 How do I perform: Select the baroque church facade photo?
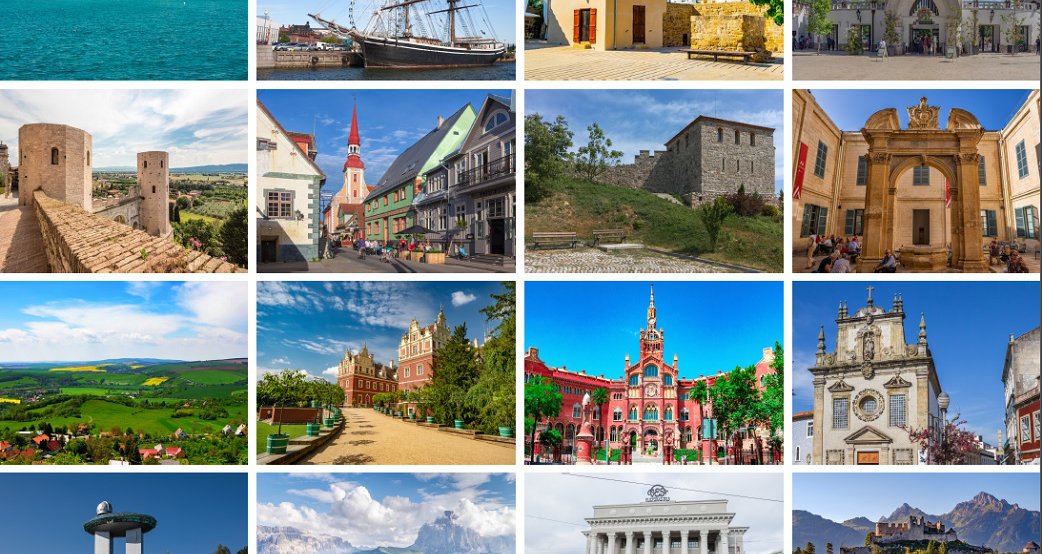(916, 372)
